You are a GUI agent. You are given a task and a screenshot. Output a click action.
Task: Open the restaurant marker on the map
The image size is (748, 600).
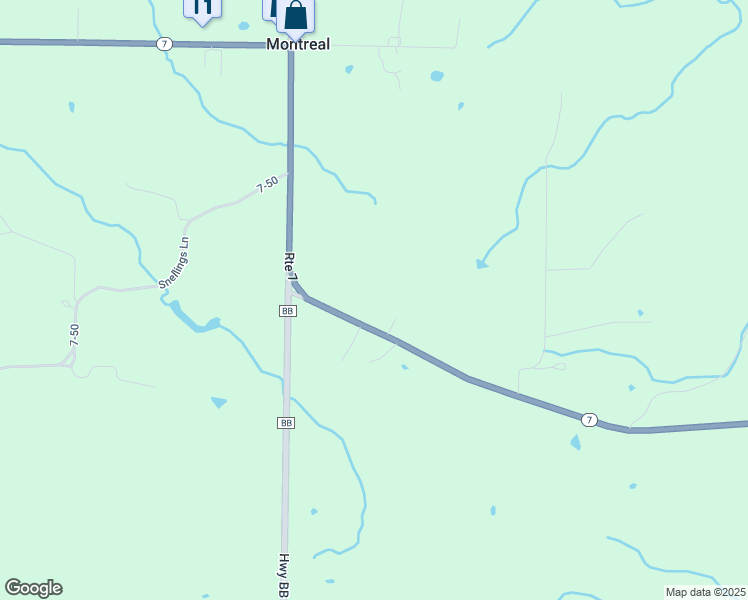pos(202,9)
